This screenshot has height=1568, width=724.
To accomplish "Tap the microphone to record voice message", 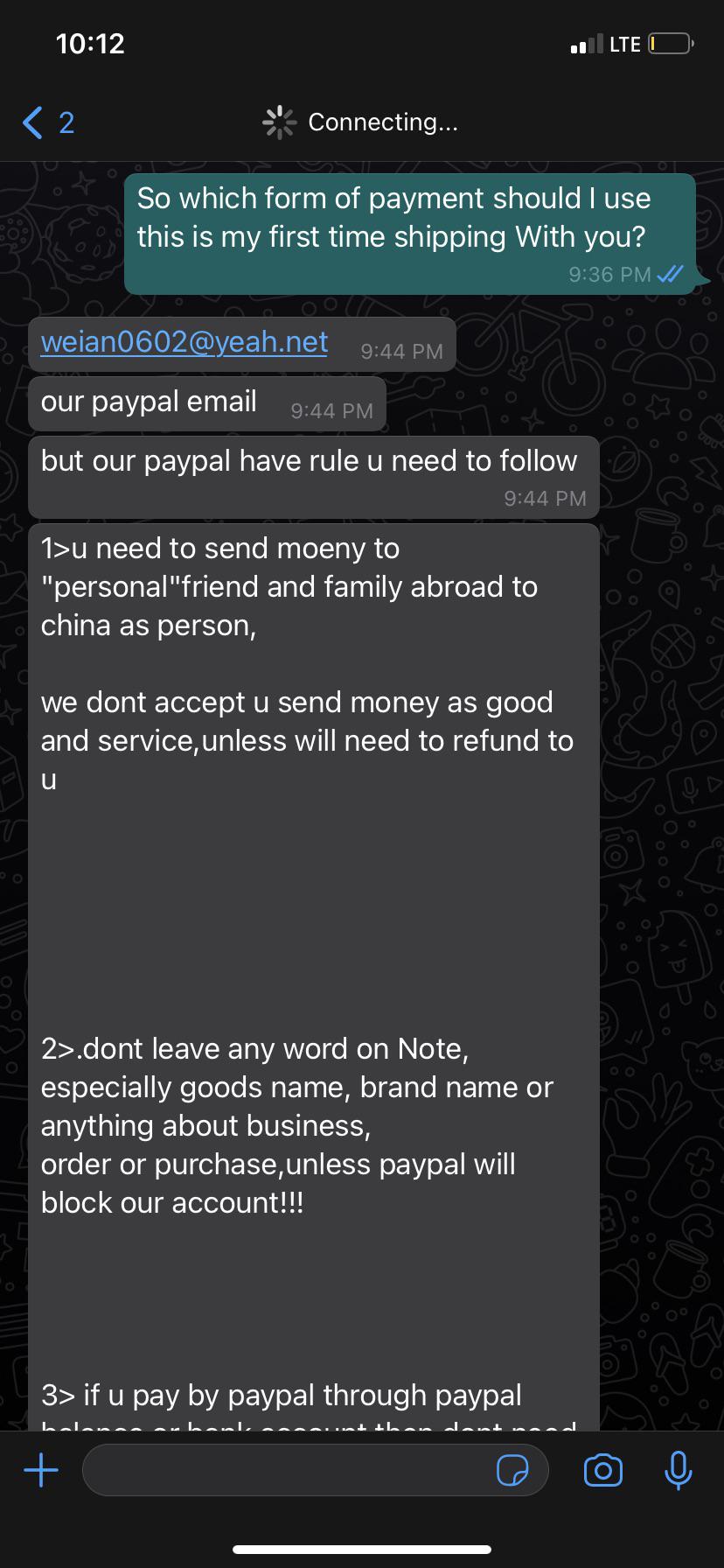I will pos(678,1470).
